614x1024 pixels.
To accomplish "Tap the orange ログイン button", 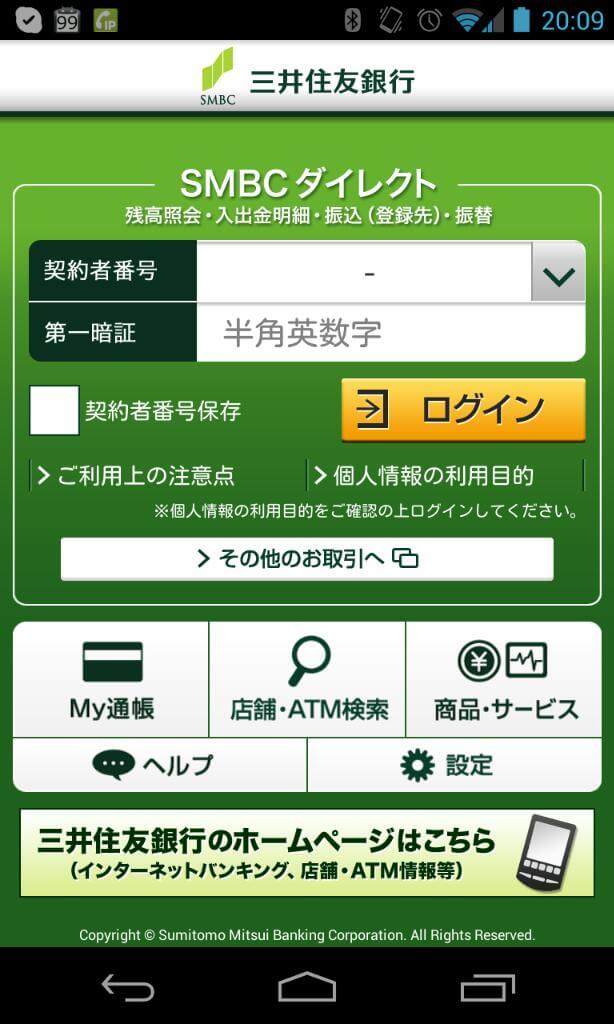I will (463, 409).
